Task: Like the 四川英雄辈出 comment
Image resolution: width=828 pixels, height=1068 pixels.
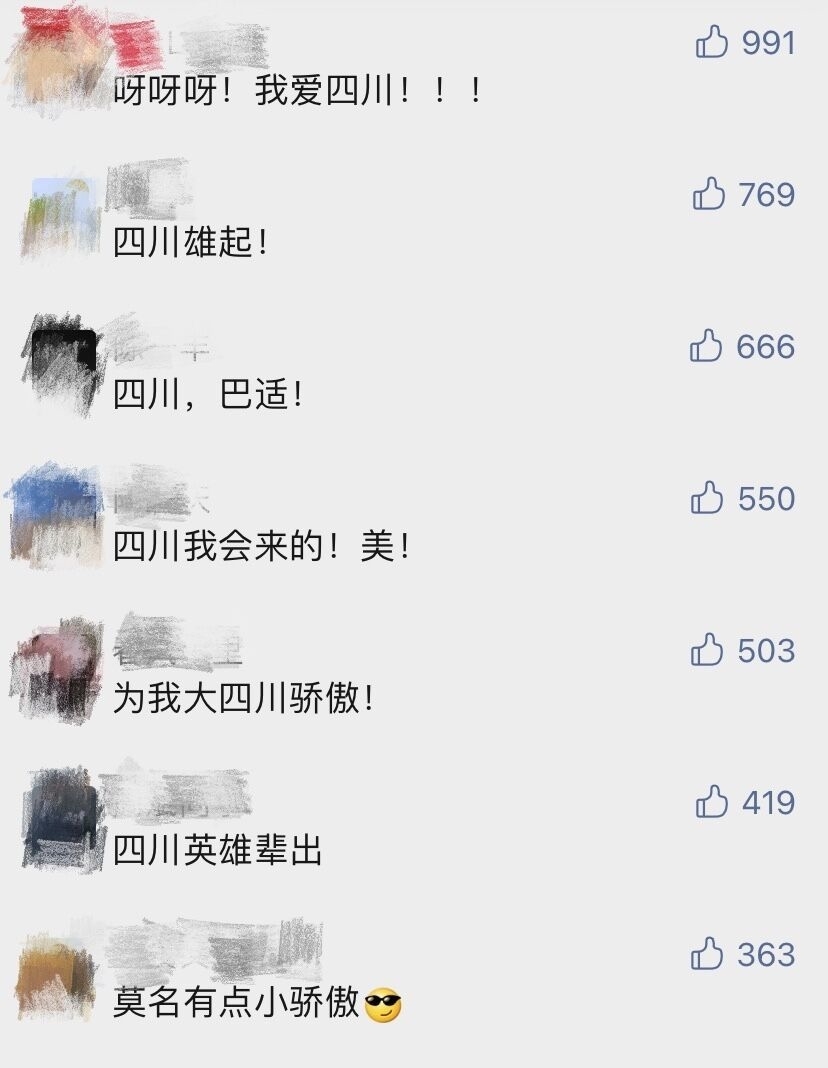Action: (711, 802)
